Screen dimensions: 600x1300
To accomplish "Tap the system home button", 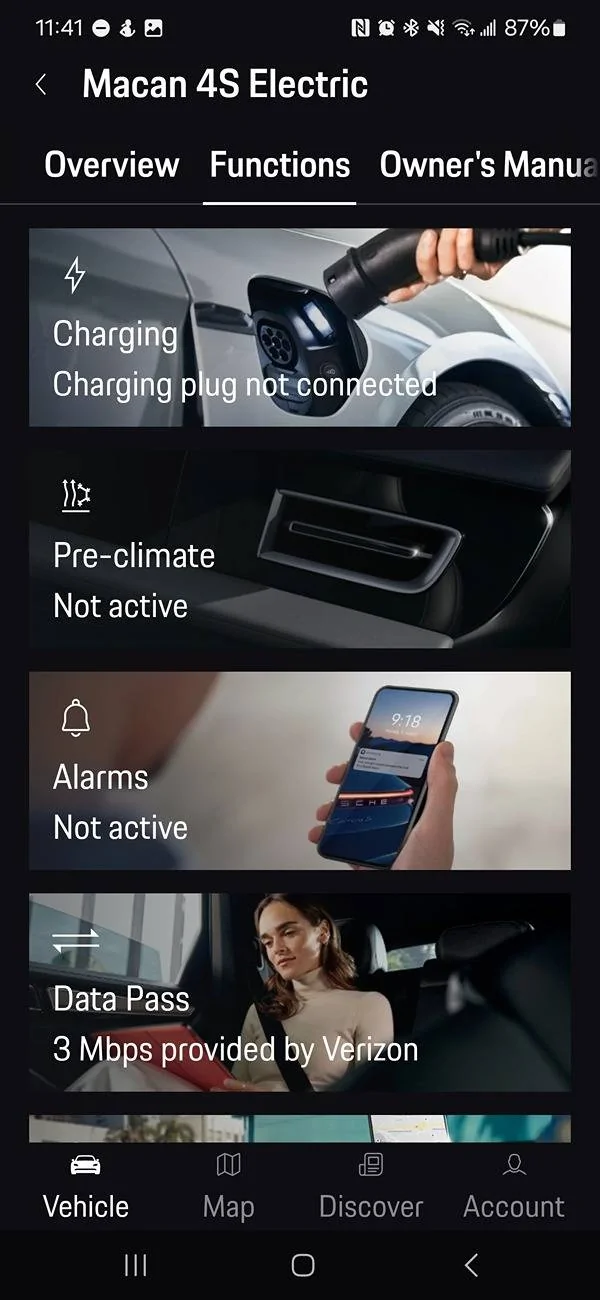I will click(303, 1265).
